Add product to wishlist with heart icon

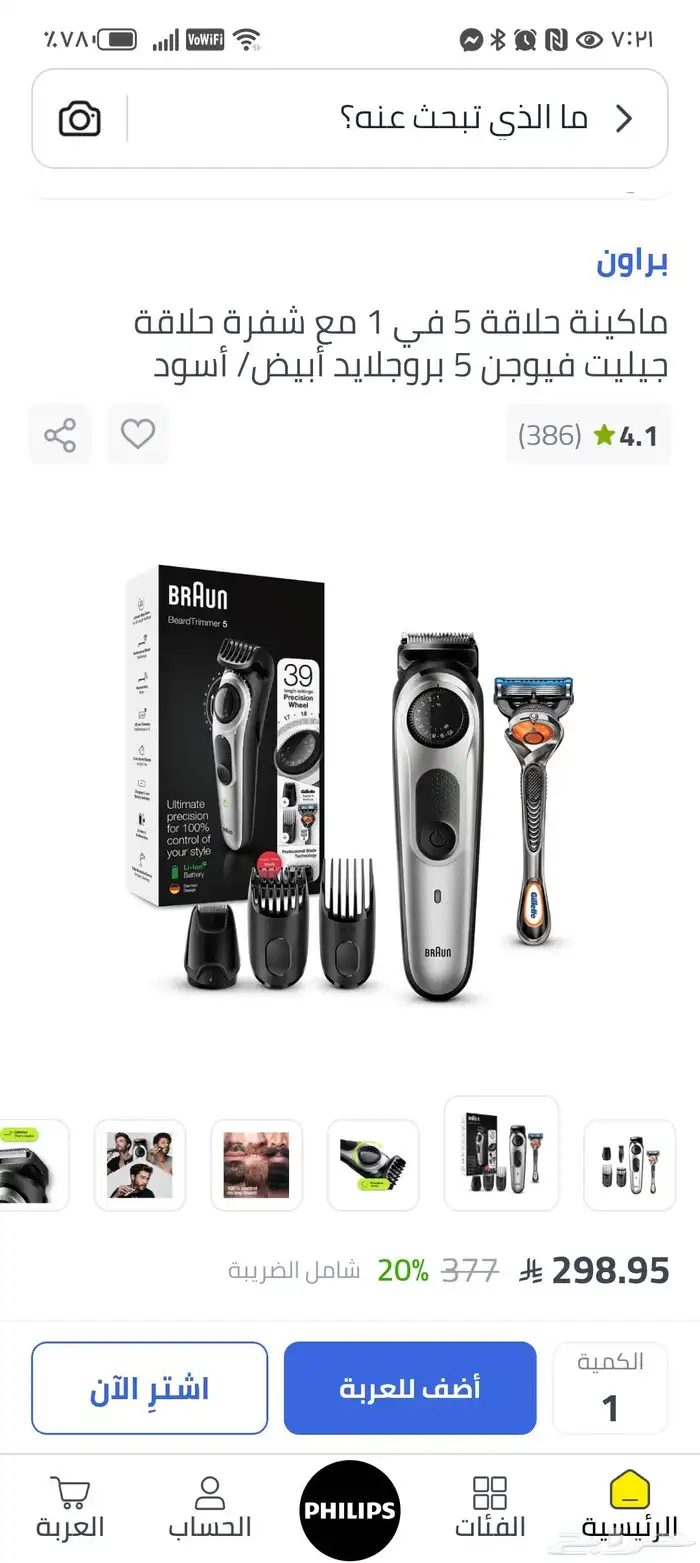coord(138,434)
